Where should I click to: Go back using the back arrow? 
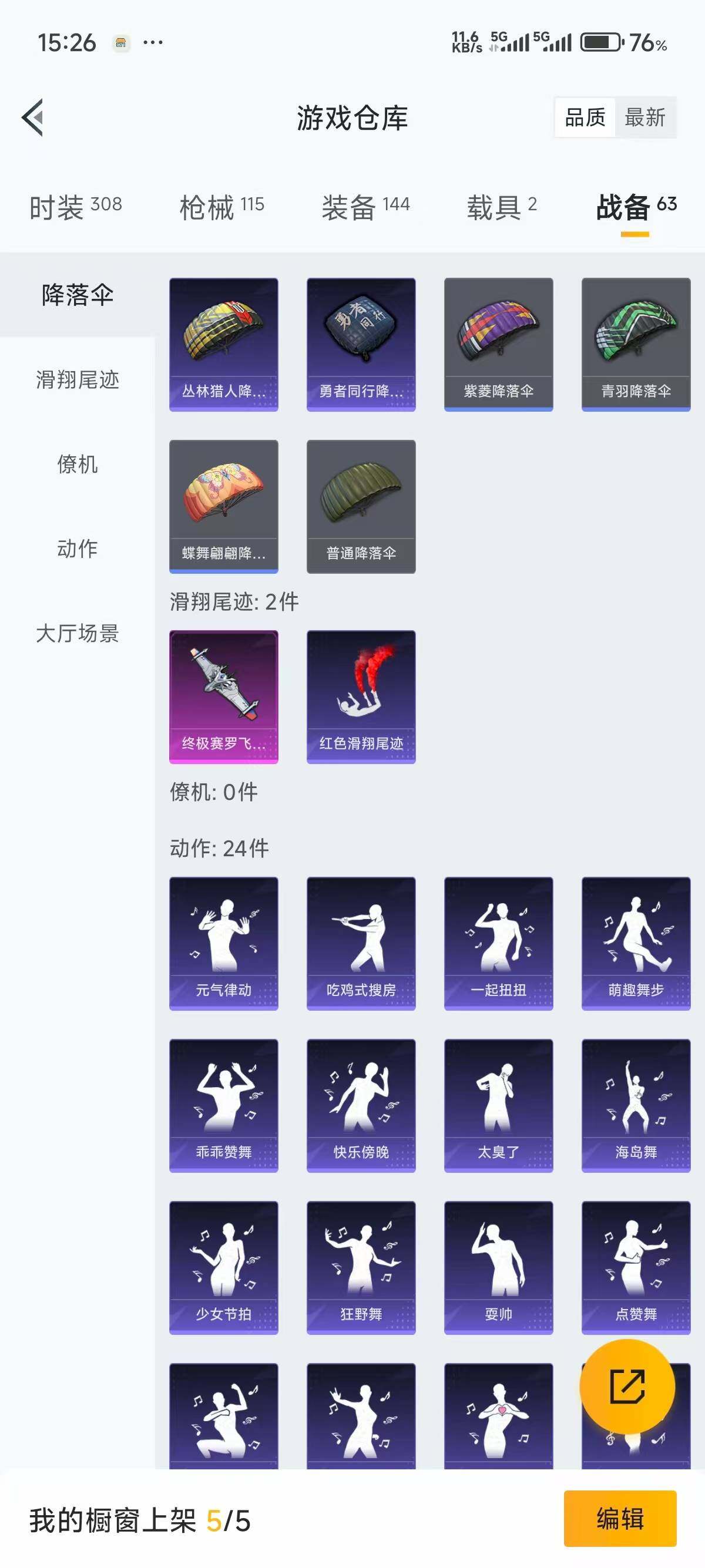33,119
